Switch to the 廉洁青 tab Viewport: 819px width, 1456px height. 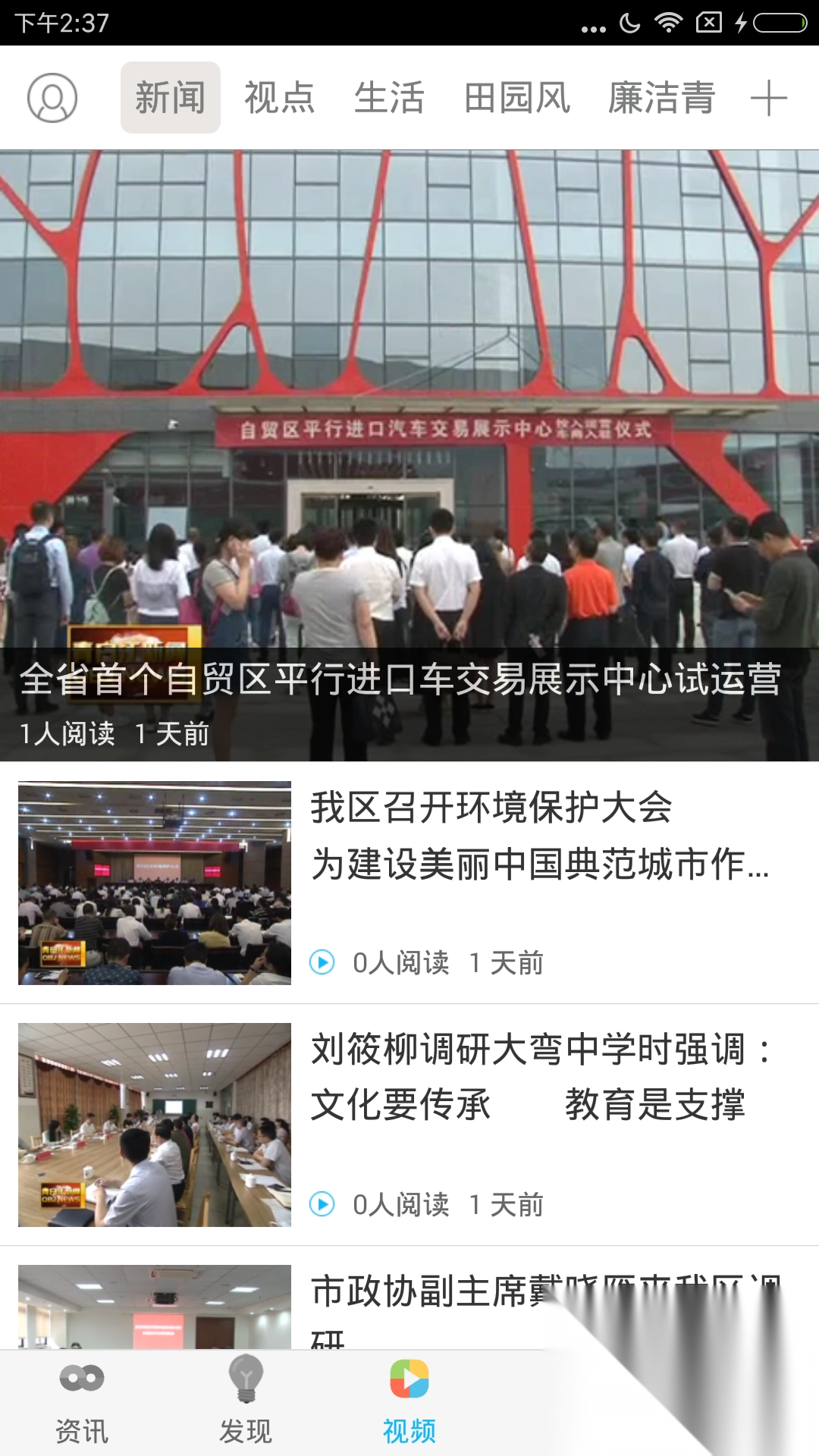click(661, 98)
